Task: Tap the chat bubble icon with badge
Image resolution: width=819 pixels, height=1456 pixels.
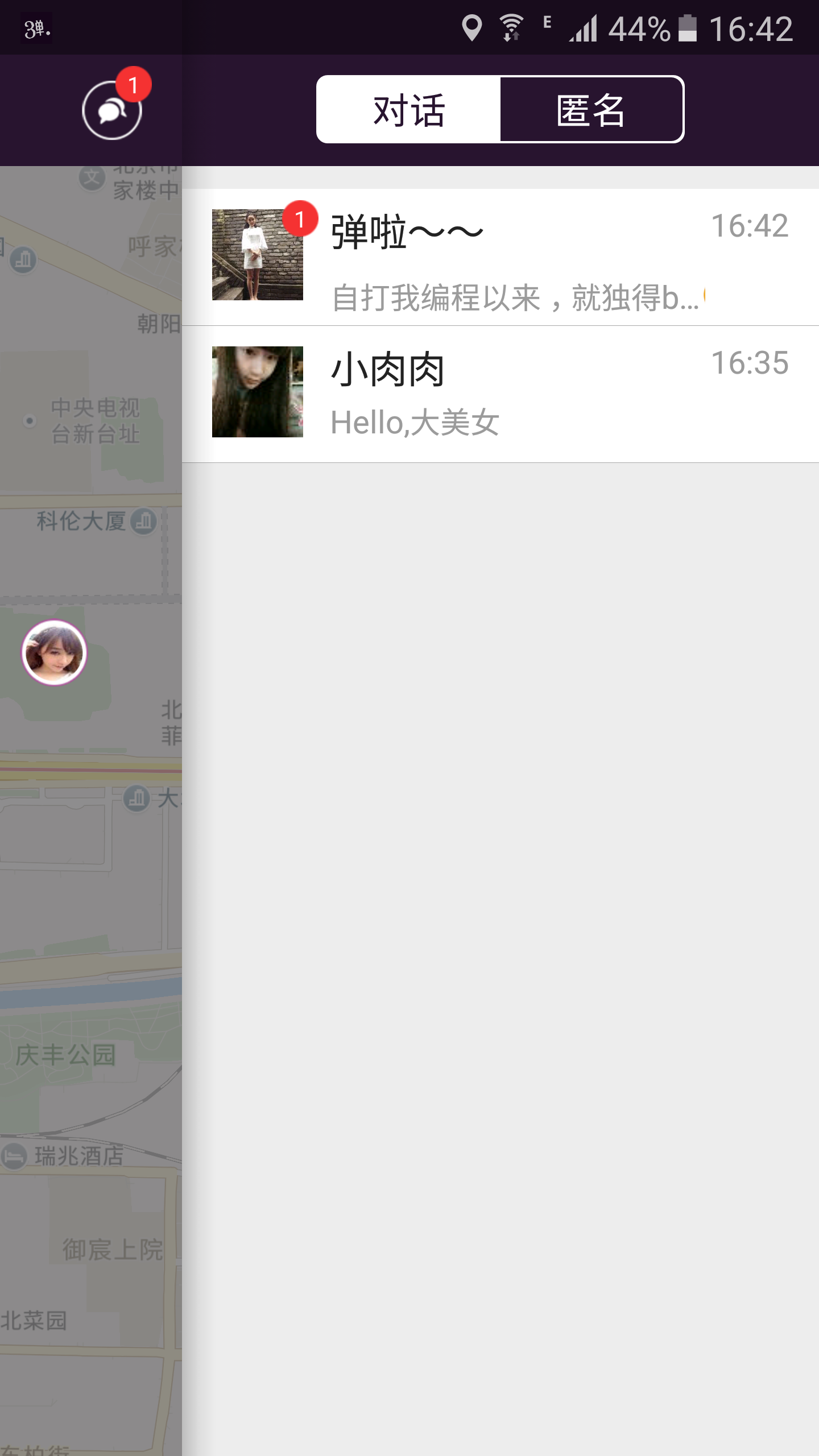Action: pos(112,110)
